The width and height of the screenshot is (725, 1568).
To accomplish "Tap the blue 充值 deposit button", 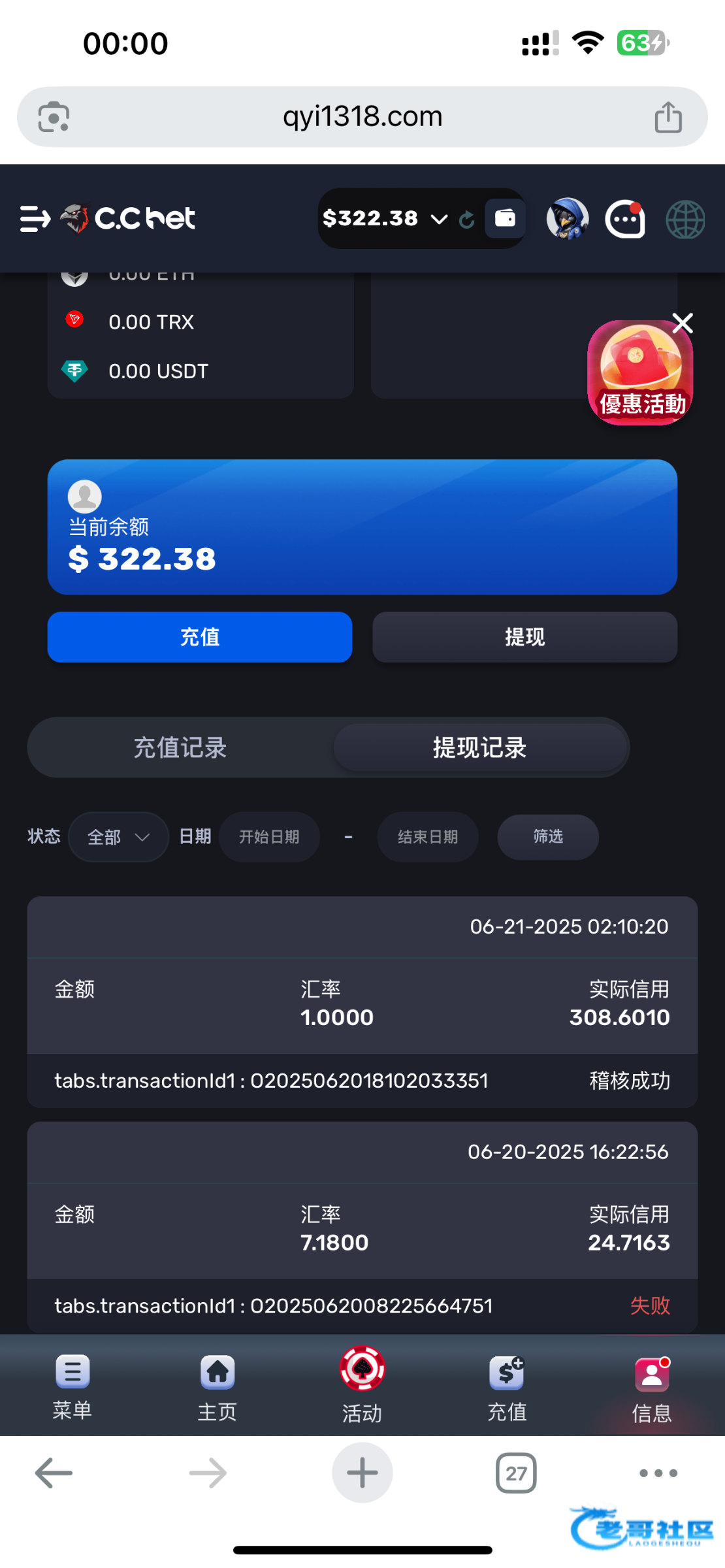I will coord(200,637).
